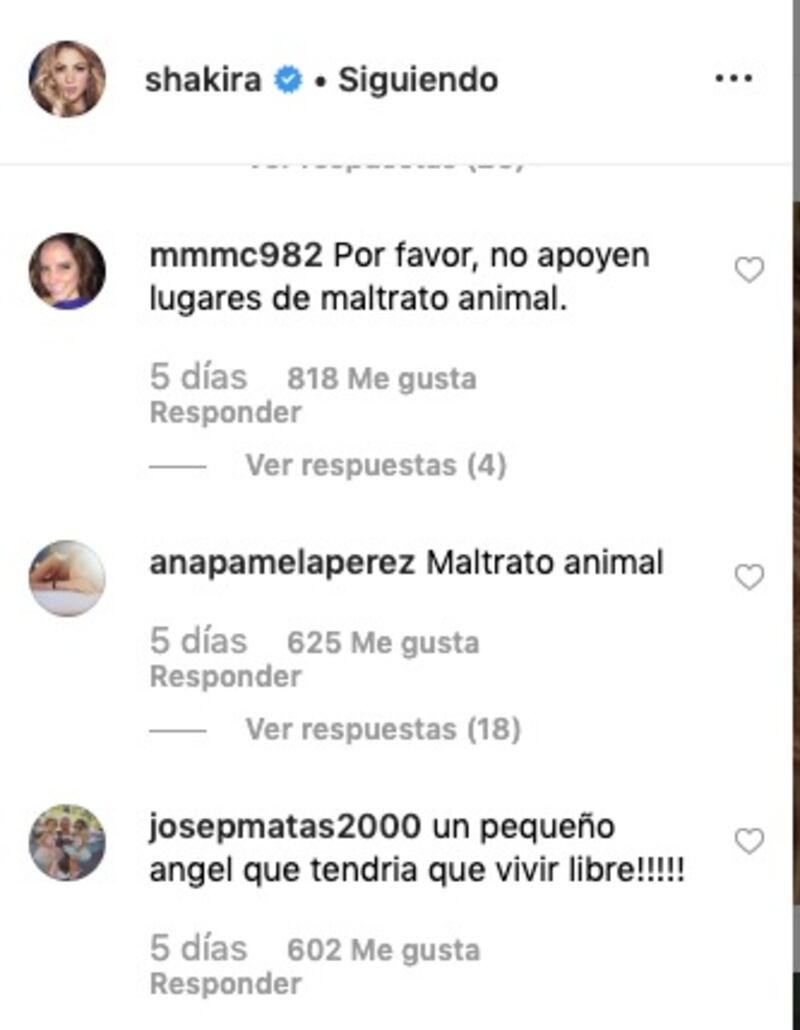Expand Ver respuestas (18)
Image resolution: width=800 pixels, height=1030 pixels.
pyautogui.click(x=382, y=729)
